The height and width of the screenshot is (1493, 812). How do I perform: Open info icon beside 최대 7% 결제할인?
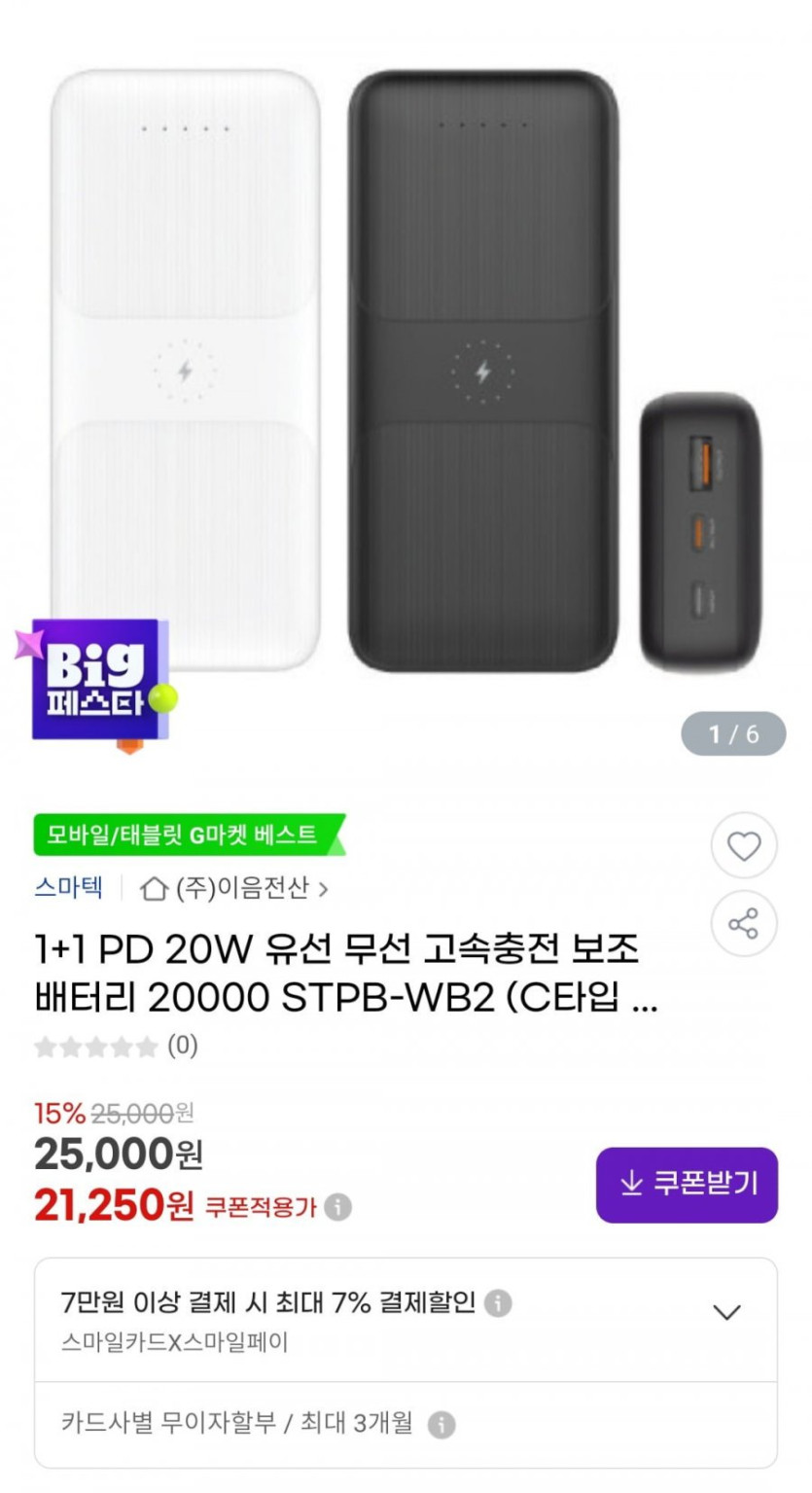[498, 1302]
